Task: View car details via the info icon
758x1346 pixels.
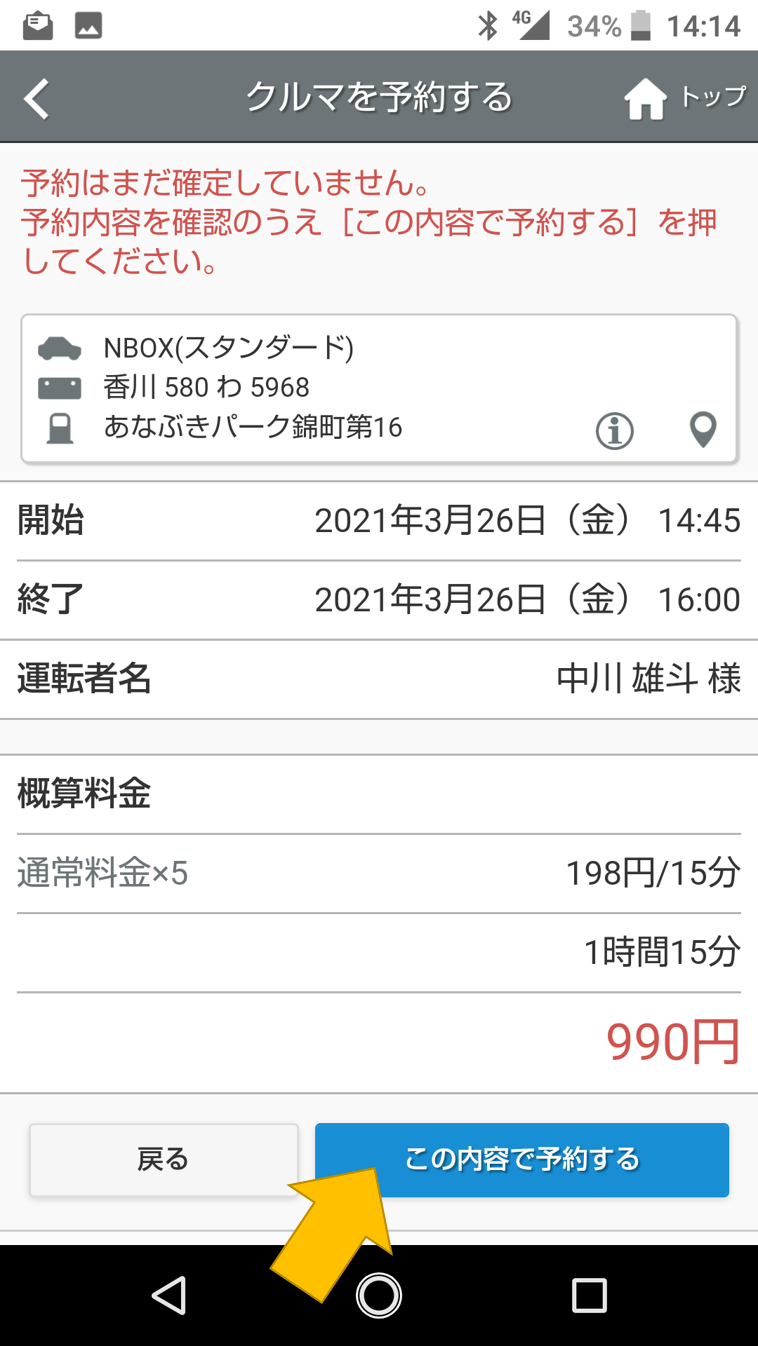Action: click(614, 431)
